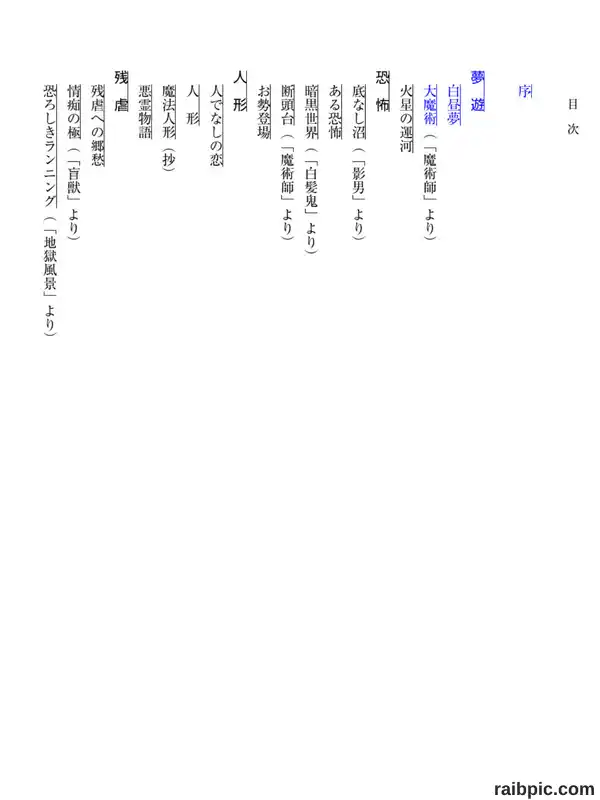
Task: Select the 情痴の極 entry
Action: coord(73,112)
